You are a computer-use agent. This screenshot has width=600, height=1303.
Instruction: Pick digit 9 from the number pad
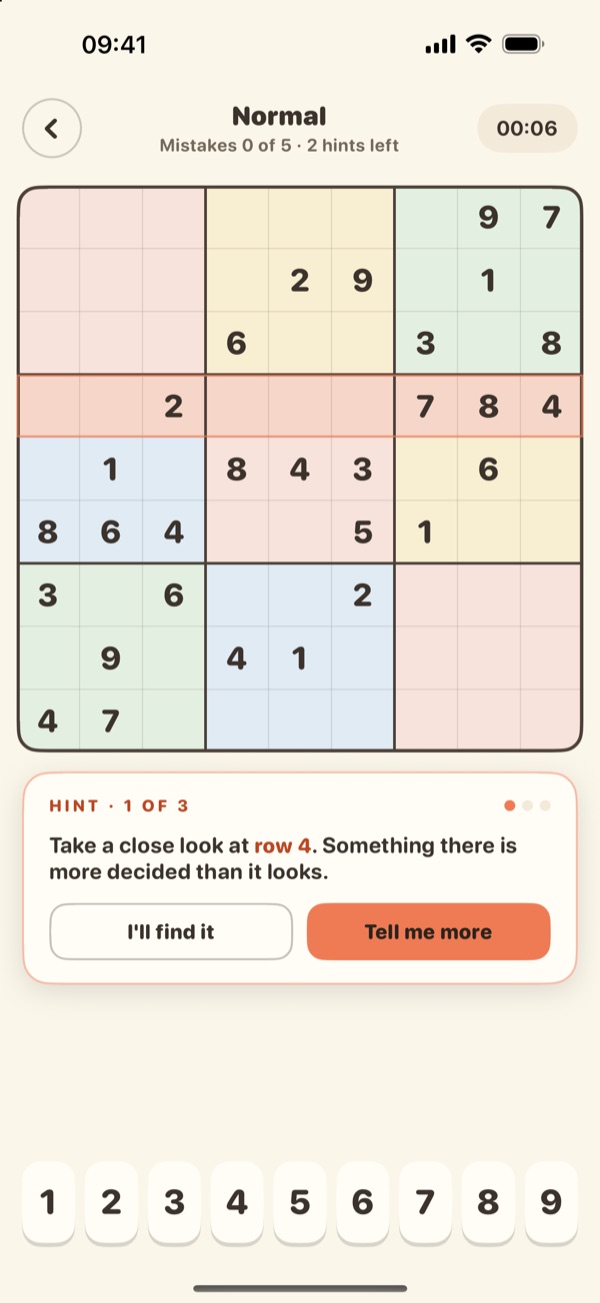click(552, 1201)
